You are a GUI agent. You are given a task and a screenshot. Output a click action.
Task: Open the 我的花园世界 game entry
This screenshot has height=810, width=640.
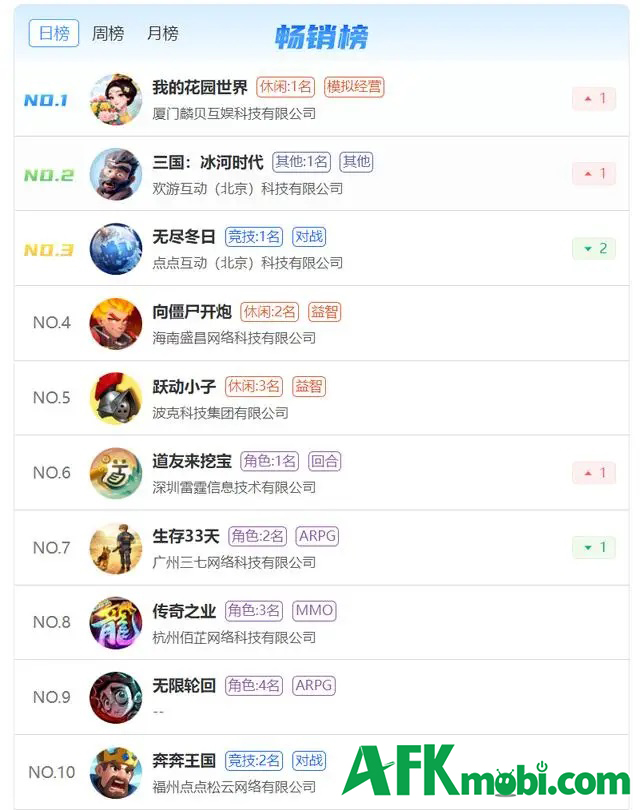click(200, 87)
